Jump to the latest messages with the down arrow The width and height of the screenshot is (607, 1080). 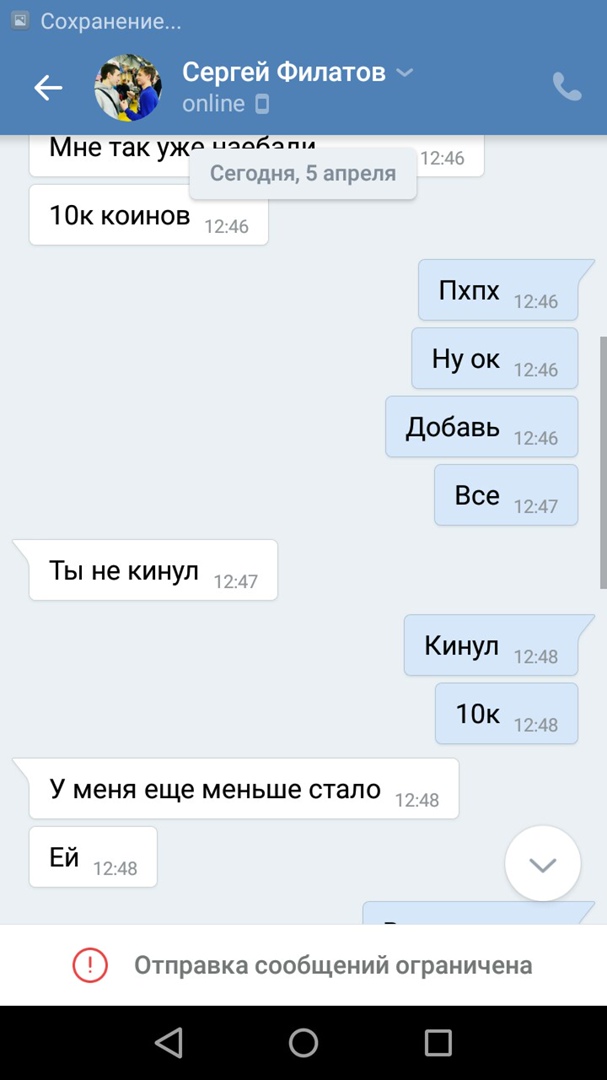click(x=543, y=865)
